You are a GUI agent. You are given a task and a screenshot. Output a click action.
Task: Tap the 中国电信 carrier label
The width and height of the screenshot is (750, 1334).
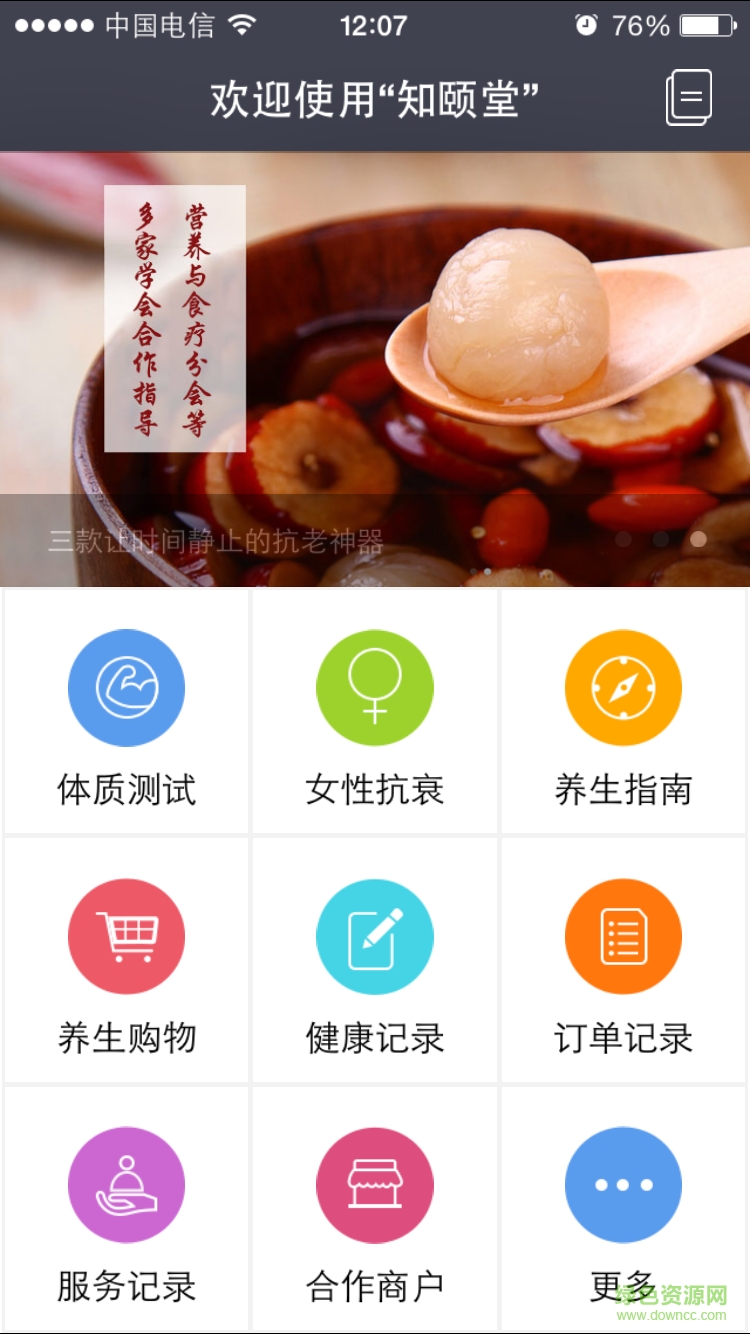tap(160, 25)
